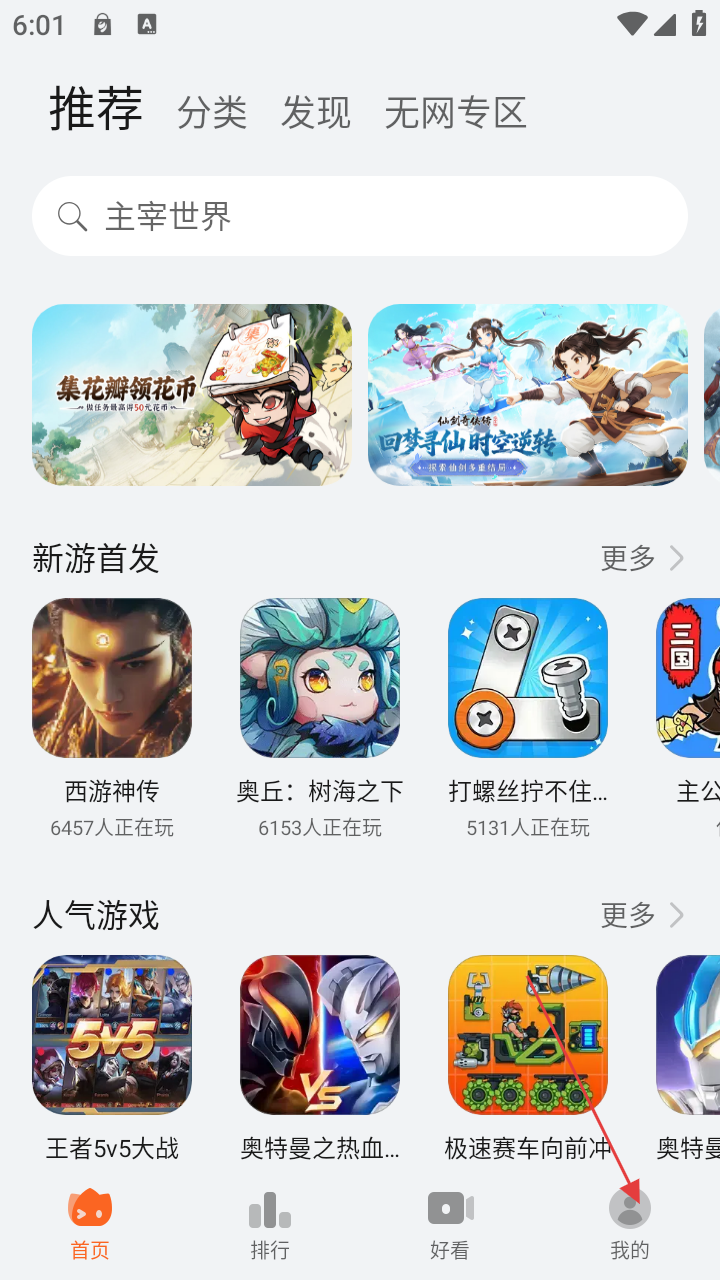Open the 无网专区 tab

coord(455,113)
